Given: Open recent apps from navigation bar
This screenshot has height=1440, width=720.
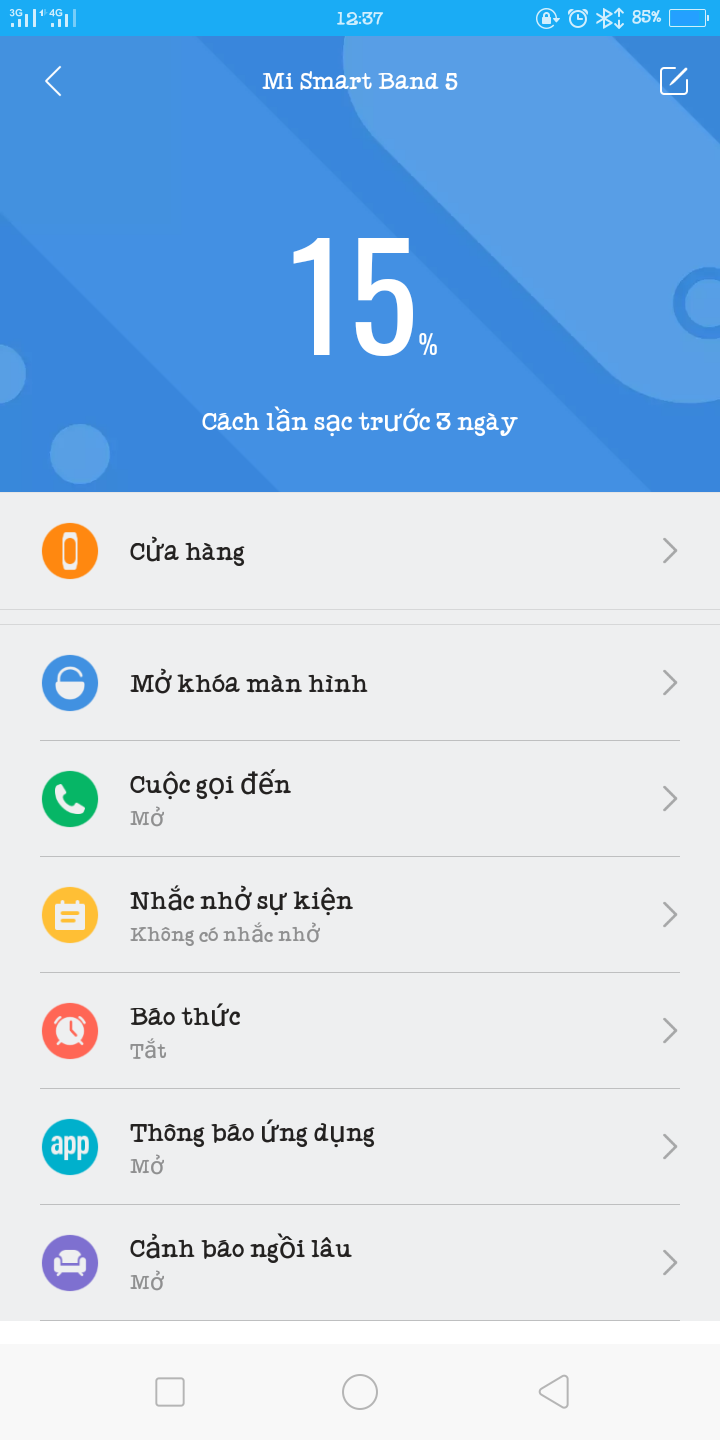Looking at the screenshot, I should click(x=170, y=1392).
